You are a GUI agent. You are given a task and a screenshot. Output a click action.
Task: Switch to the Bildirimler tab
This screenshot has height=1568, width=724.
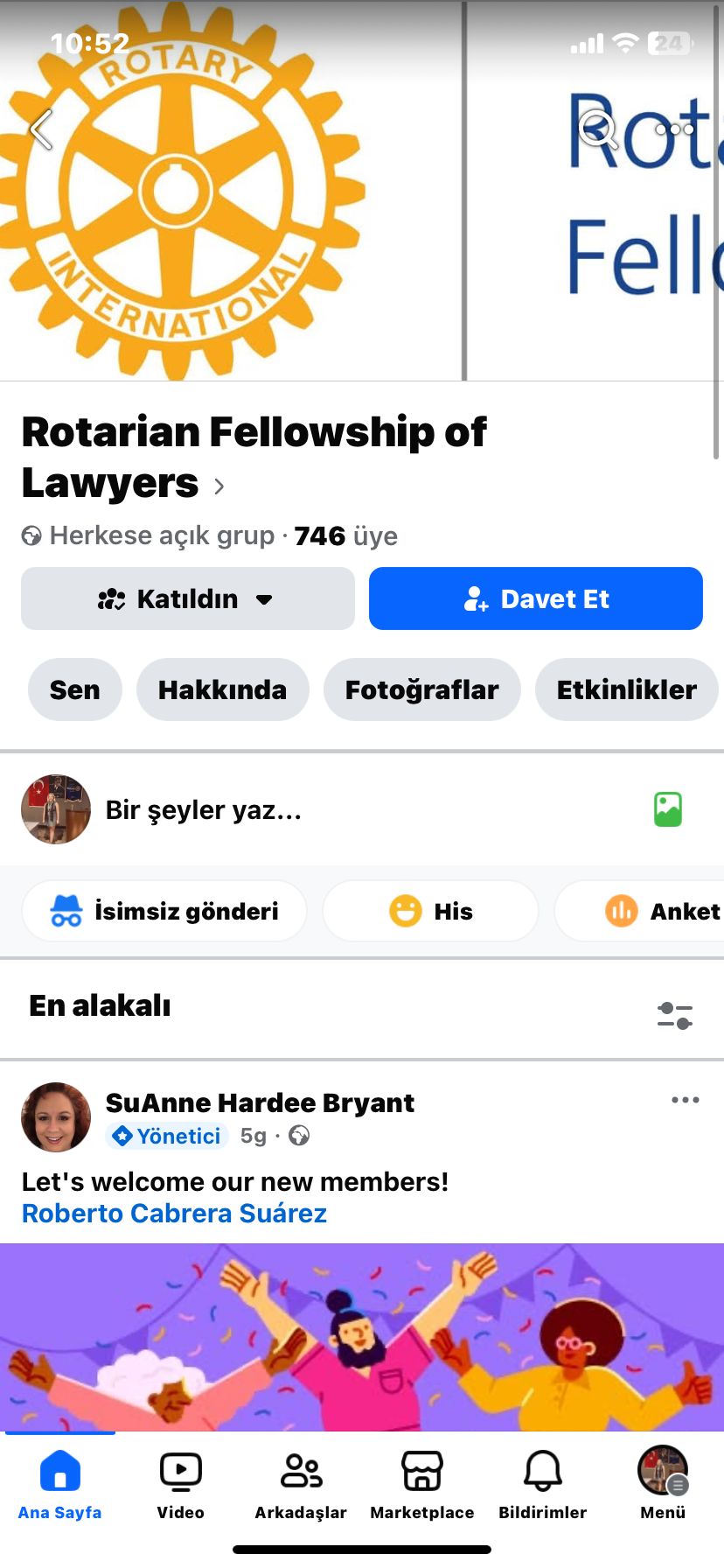click(x=542, y=1484)
